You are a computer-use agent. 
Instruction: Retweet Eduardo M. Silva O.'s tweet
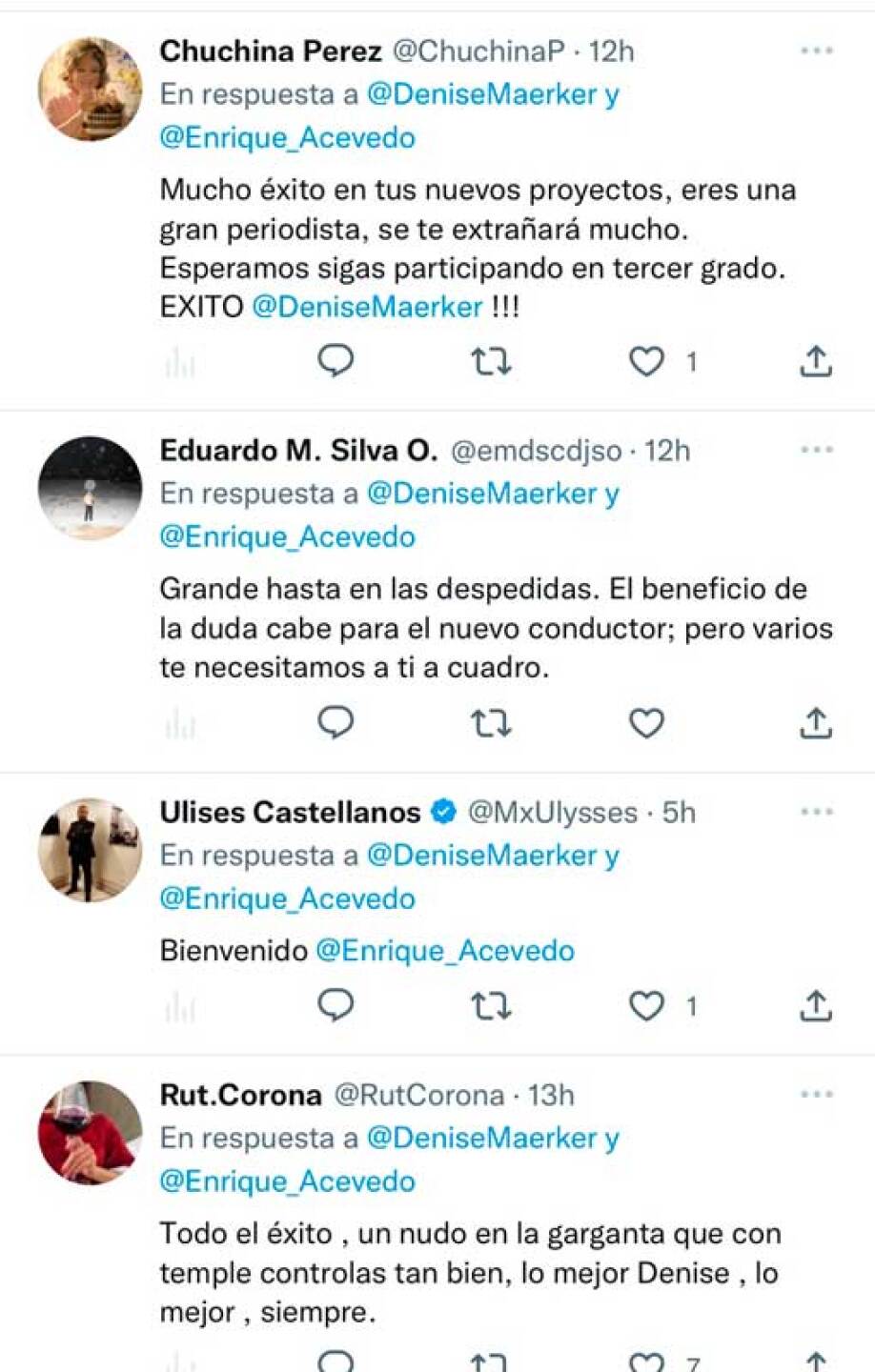(x=491, y=723)
